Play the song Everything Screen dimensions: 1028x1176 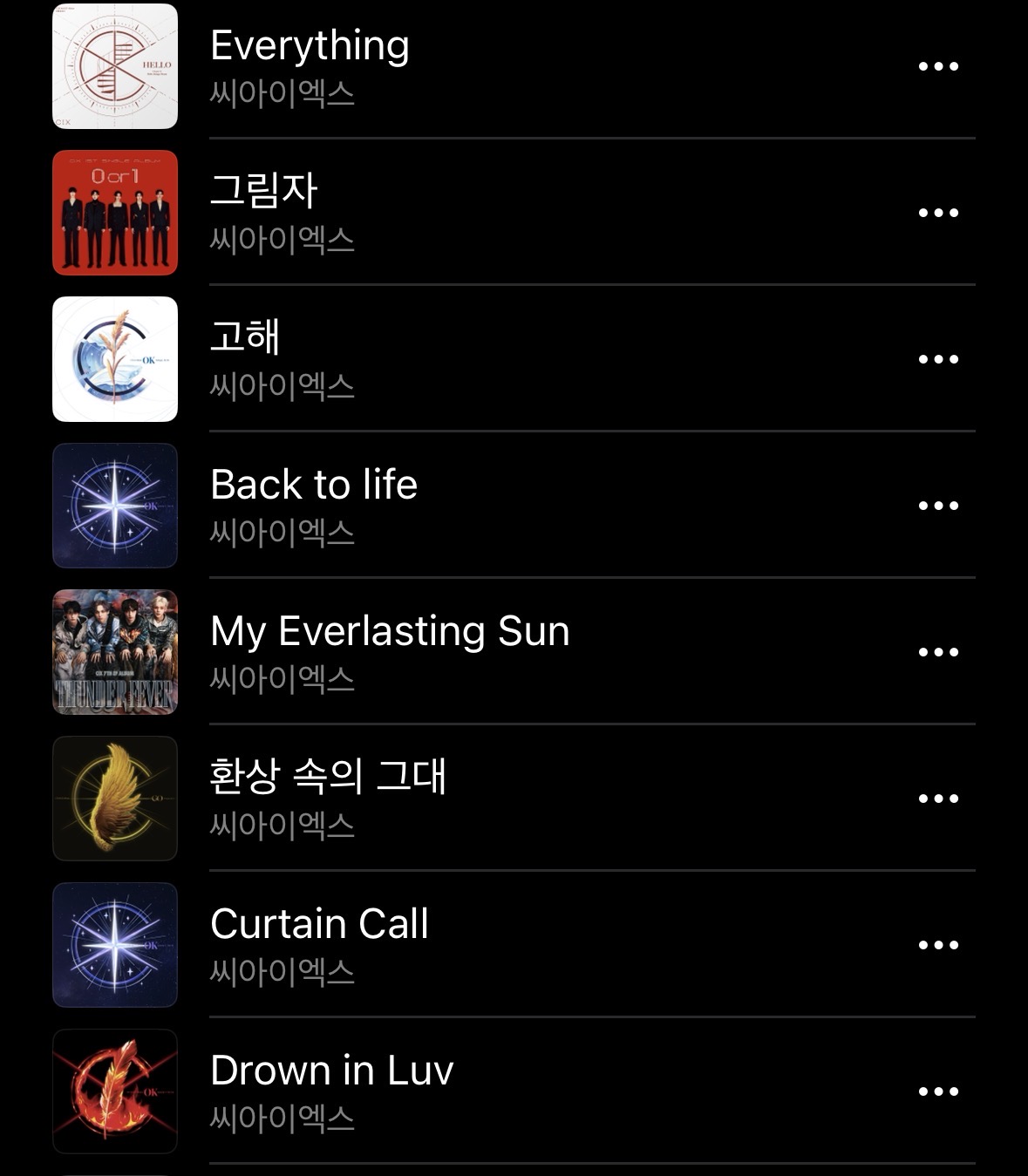tap(310, 47)
